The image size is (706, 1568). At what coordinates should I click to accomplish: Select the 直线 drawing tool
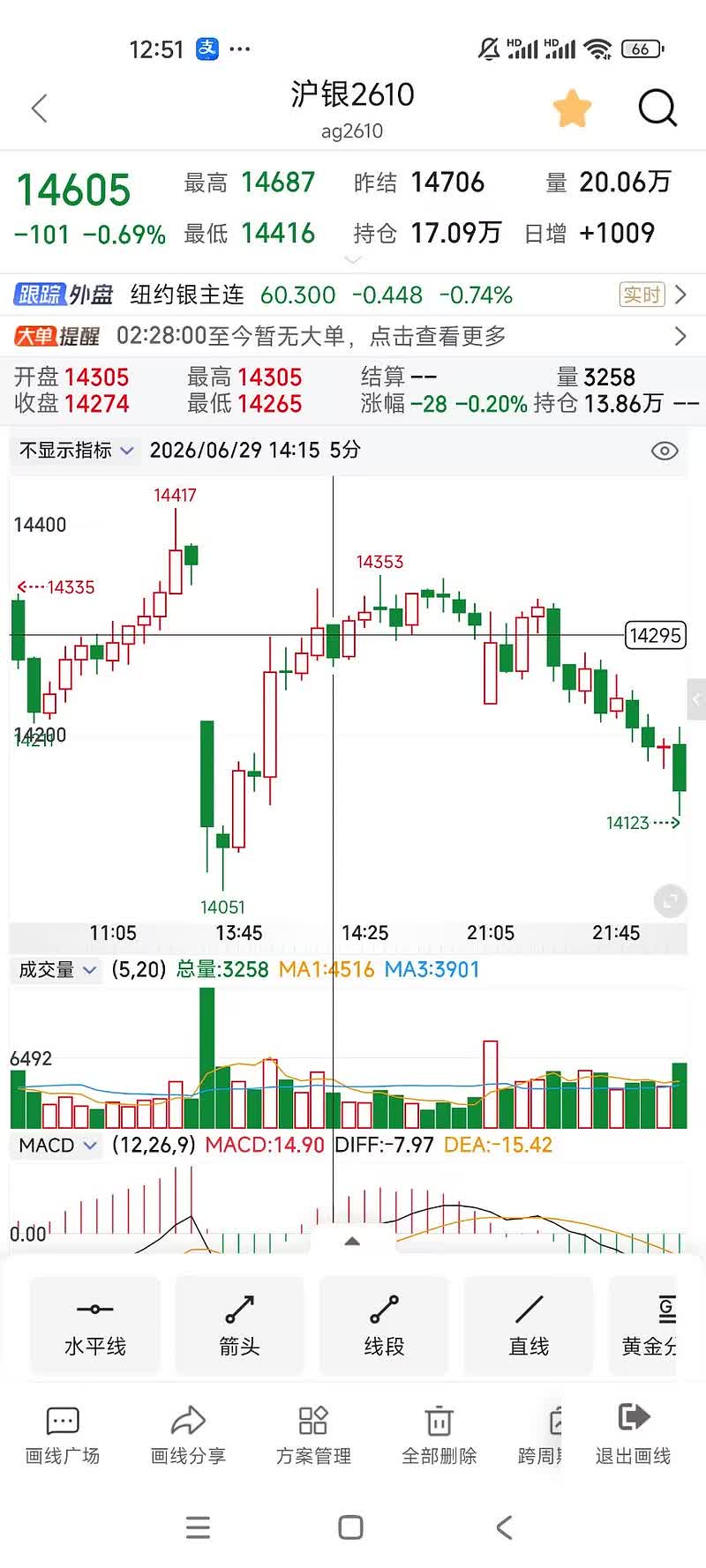pos(529,1325)
